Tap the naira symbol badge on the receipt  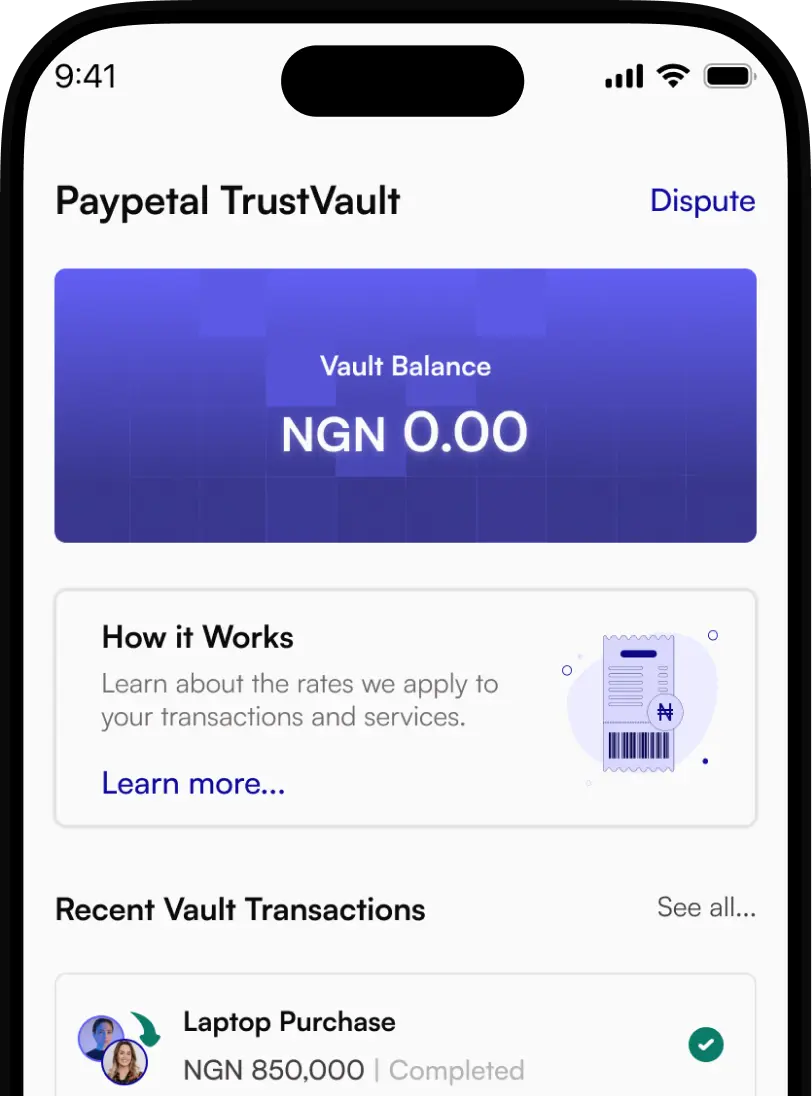tap(663, 712)
